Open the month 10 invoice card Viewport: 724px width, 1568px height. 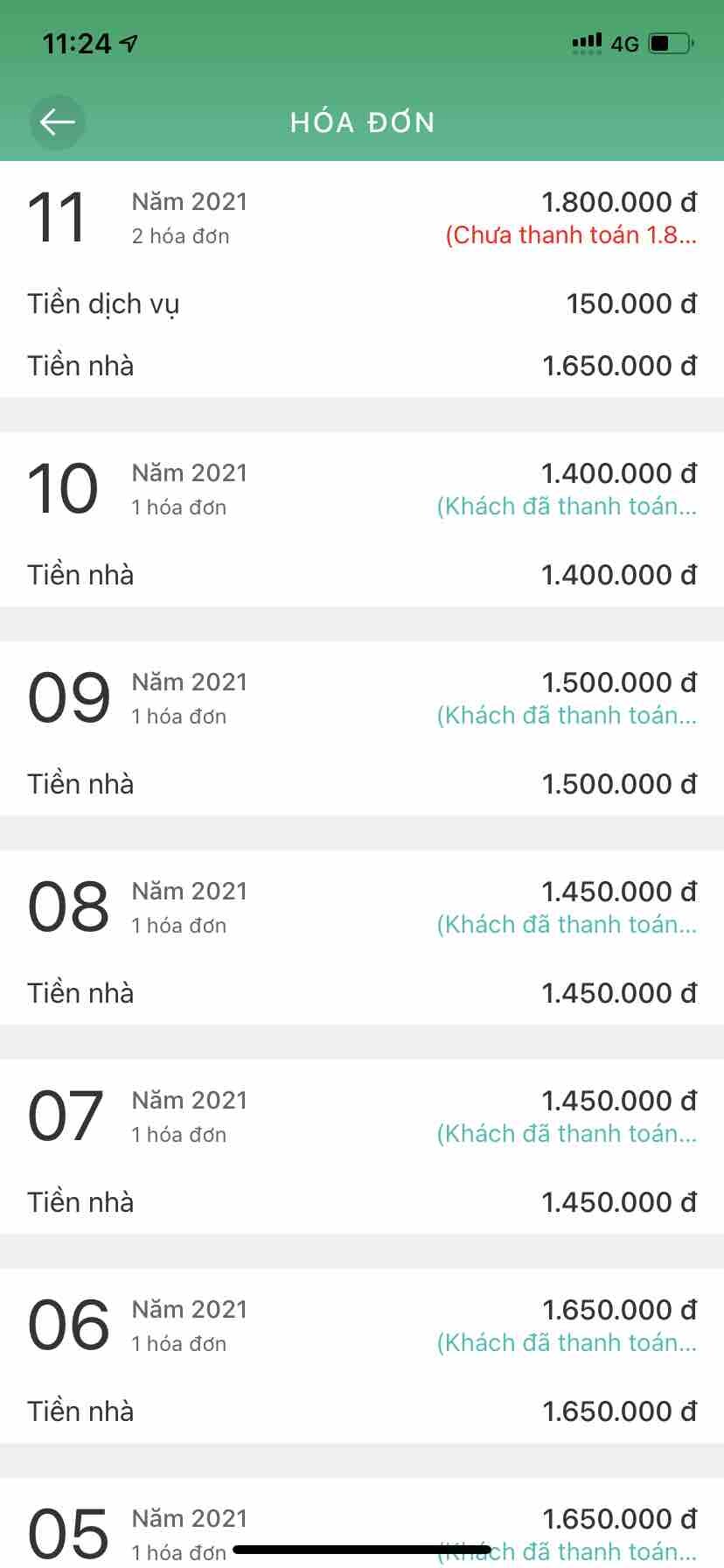coord(362,521)
